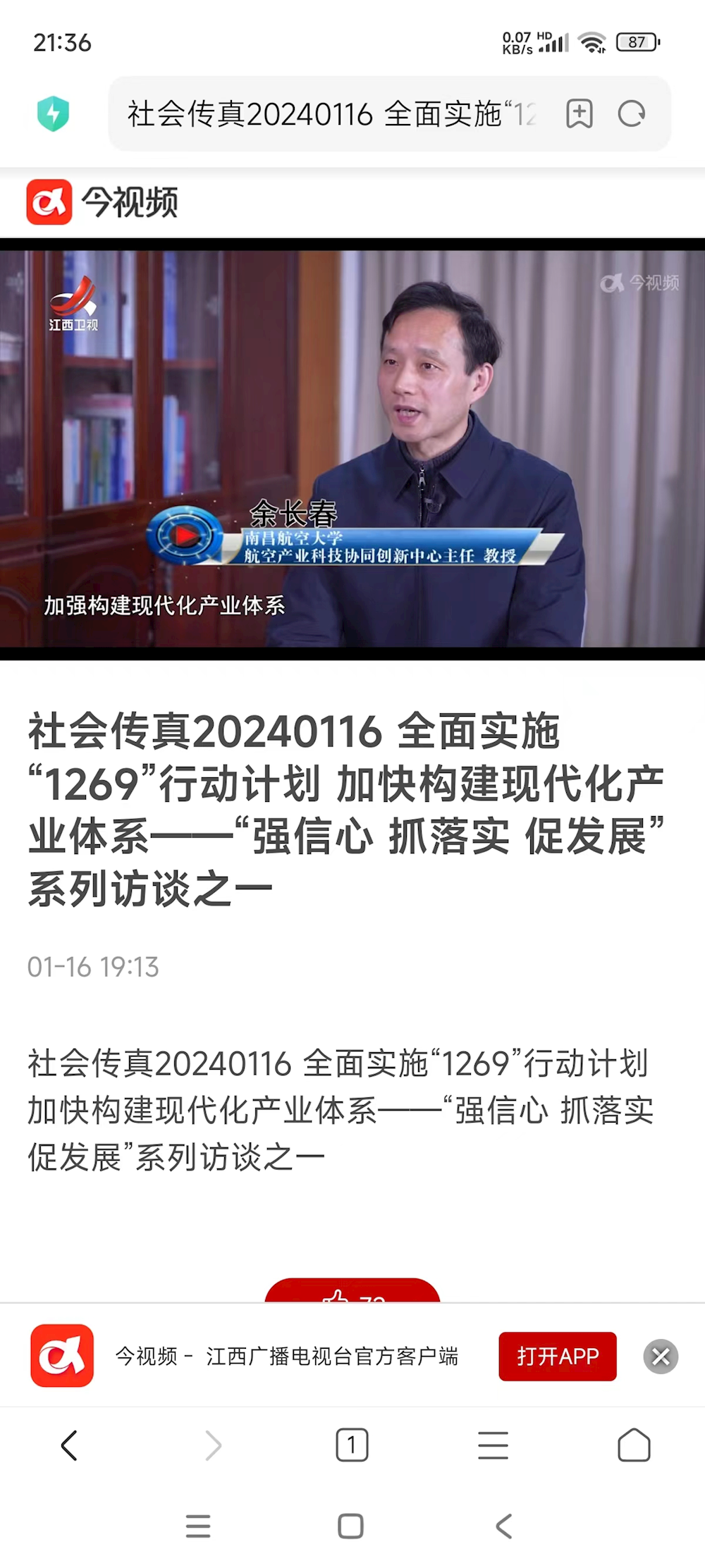Open the browser tabs switcher
Viewport: 705px width, 1568px height.
(352, 1446)
